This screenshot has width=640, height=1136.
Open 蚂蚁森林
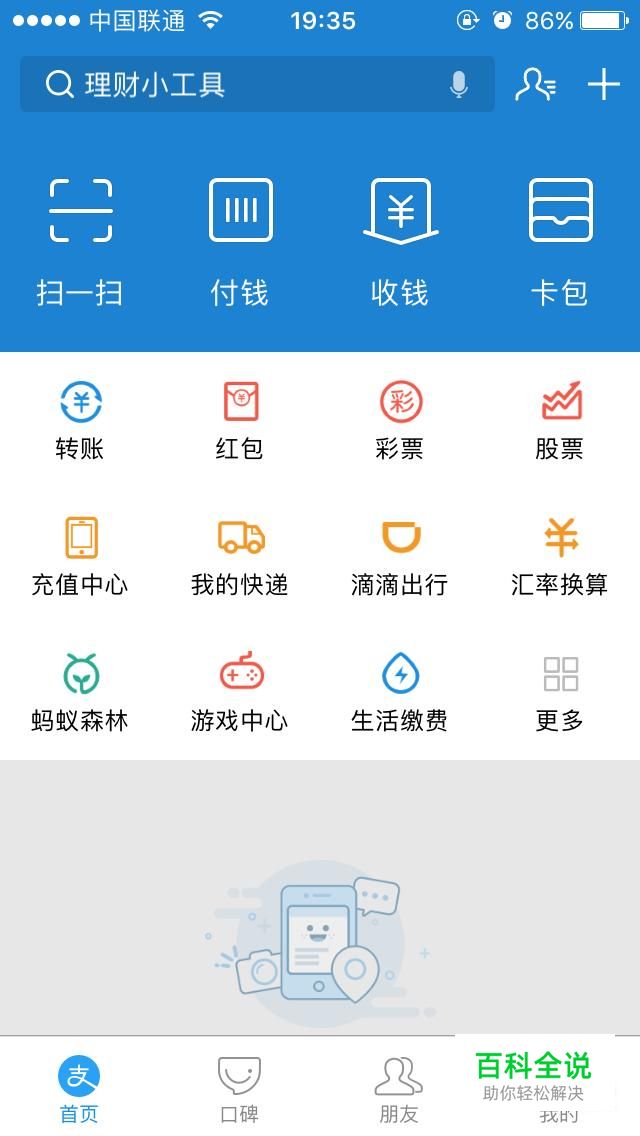(80, 692)
